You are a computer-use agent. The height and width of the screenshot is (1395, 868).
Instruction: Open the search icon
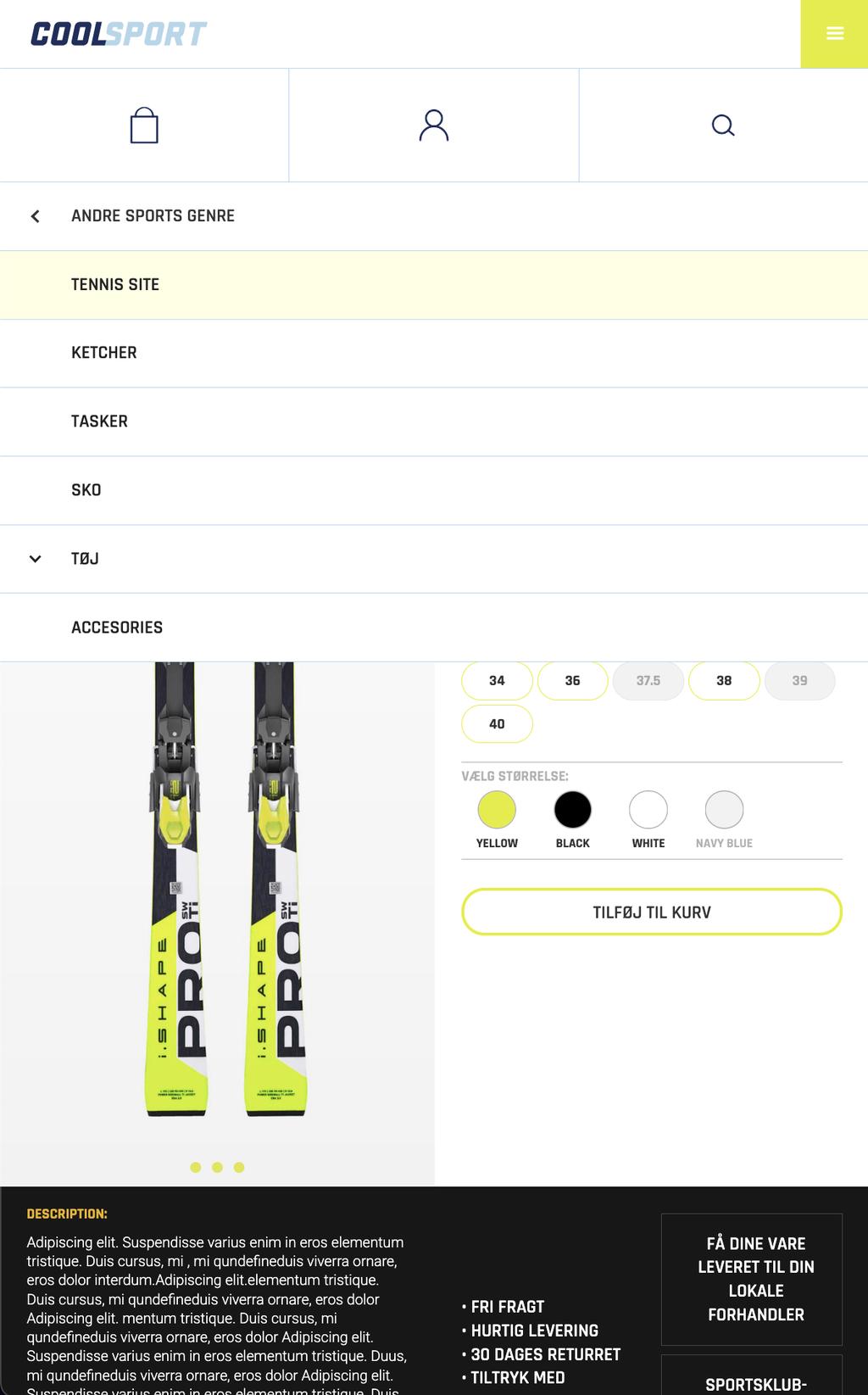(723, 126)
